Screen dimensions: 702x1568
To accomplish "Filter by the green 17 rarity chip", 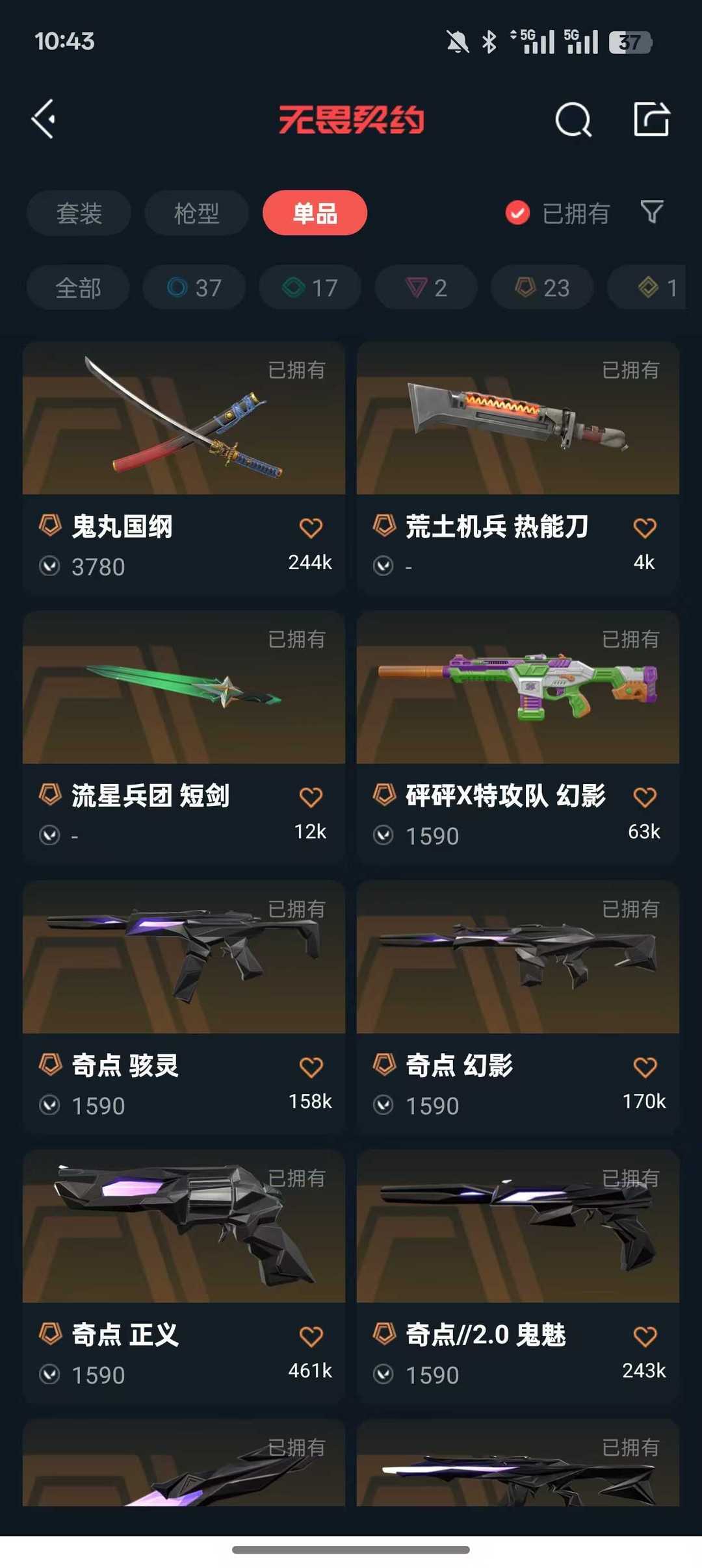I will coord(310,288).
